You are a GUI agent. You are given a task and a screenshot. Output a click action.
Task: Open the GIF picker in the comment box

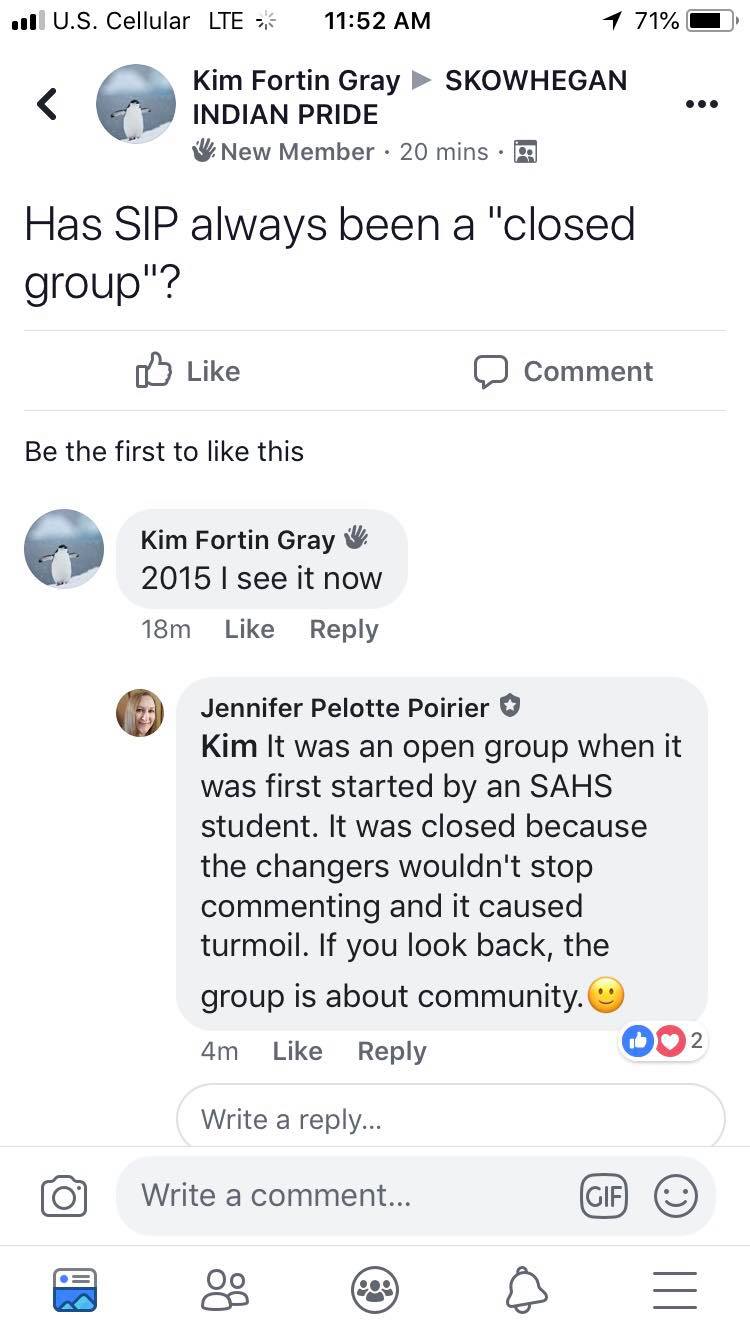click(604, 1195)
